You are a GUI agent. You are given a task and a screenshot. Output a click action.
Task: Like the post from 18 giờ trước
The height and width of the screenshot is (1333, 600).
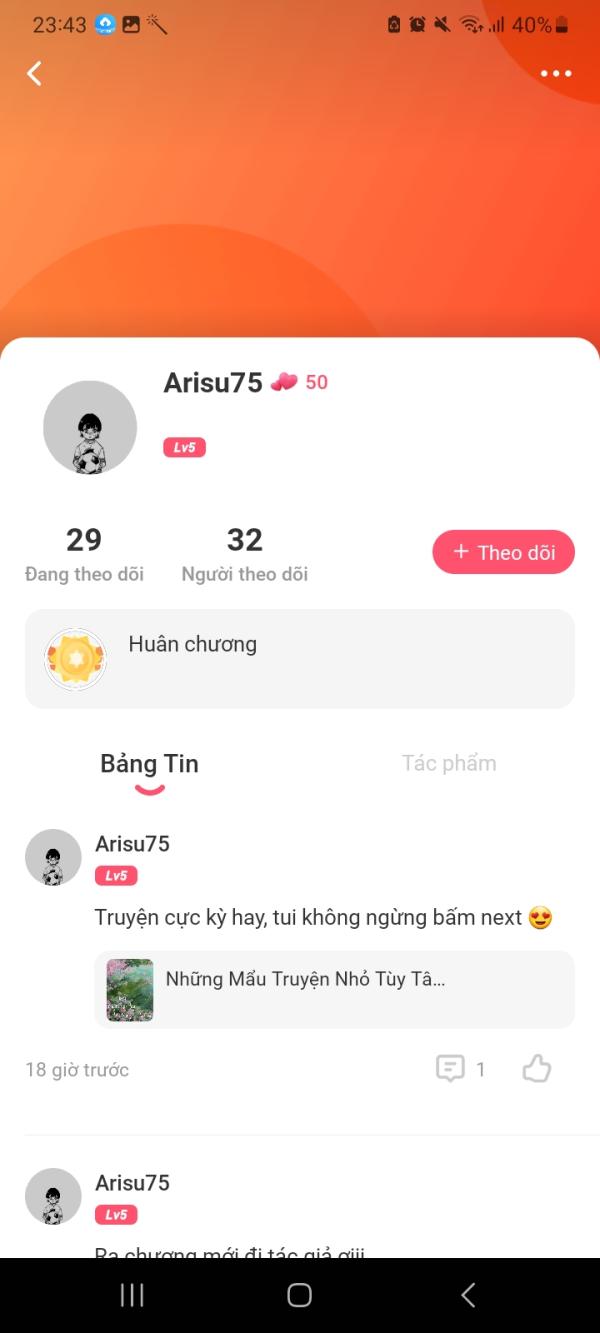[x=537, y=1069]
